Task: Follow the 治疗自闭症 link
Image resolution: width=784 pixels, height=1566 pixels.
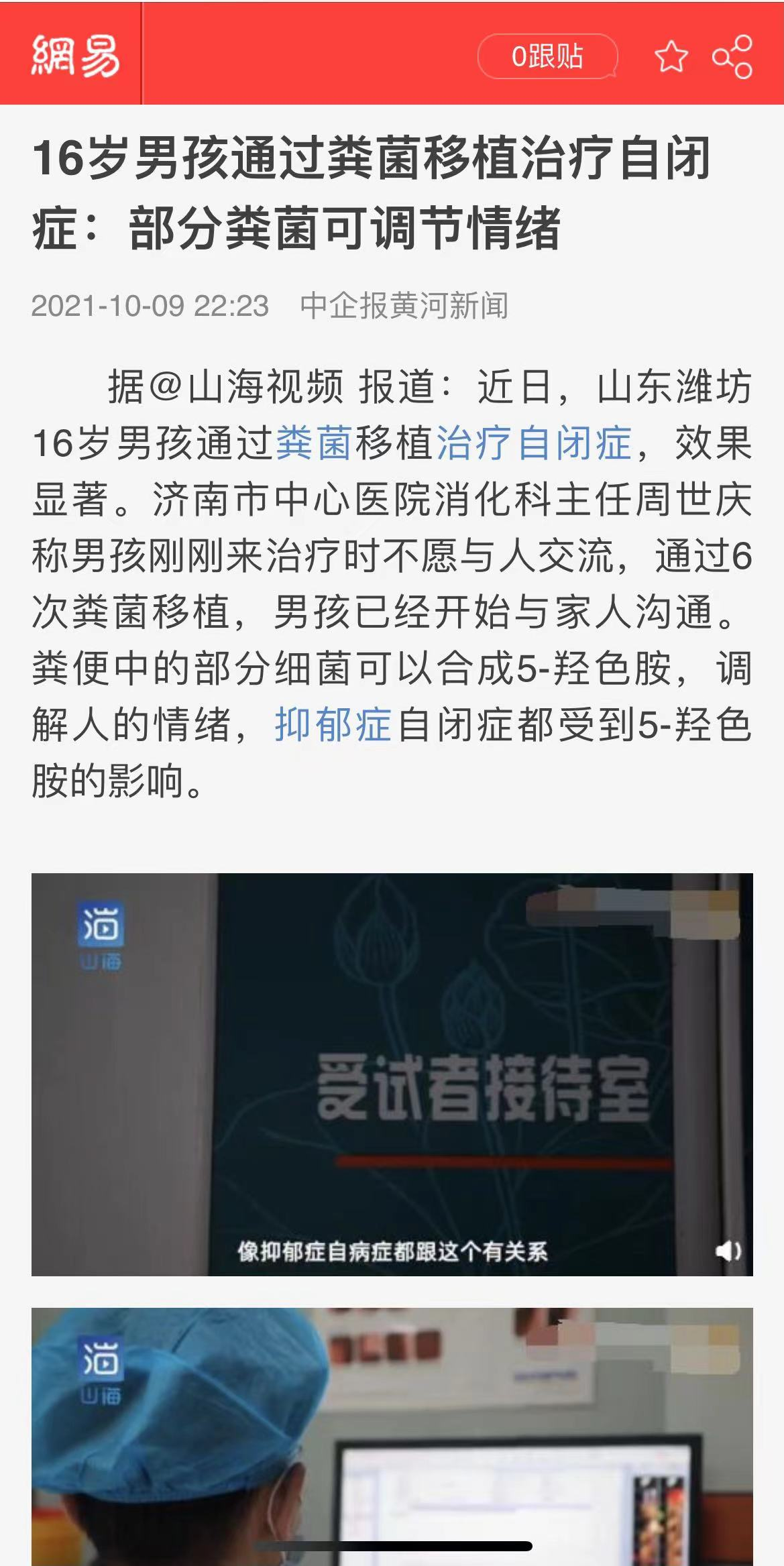Action: [534, 444]
